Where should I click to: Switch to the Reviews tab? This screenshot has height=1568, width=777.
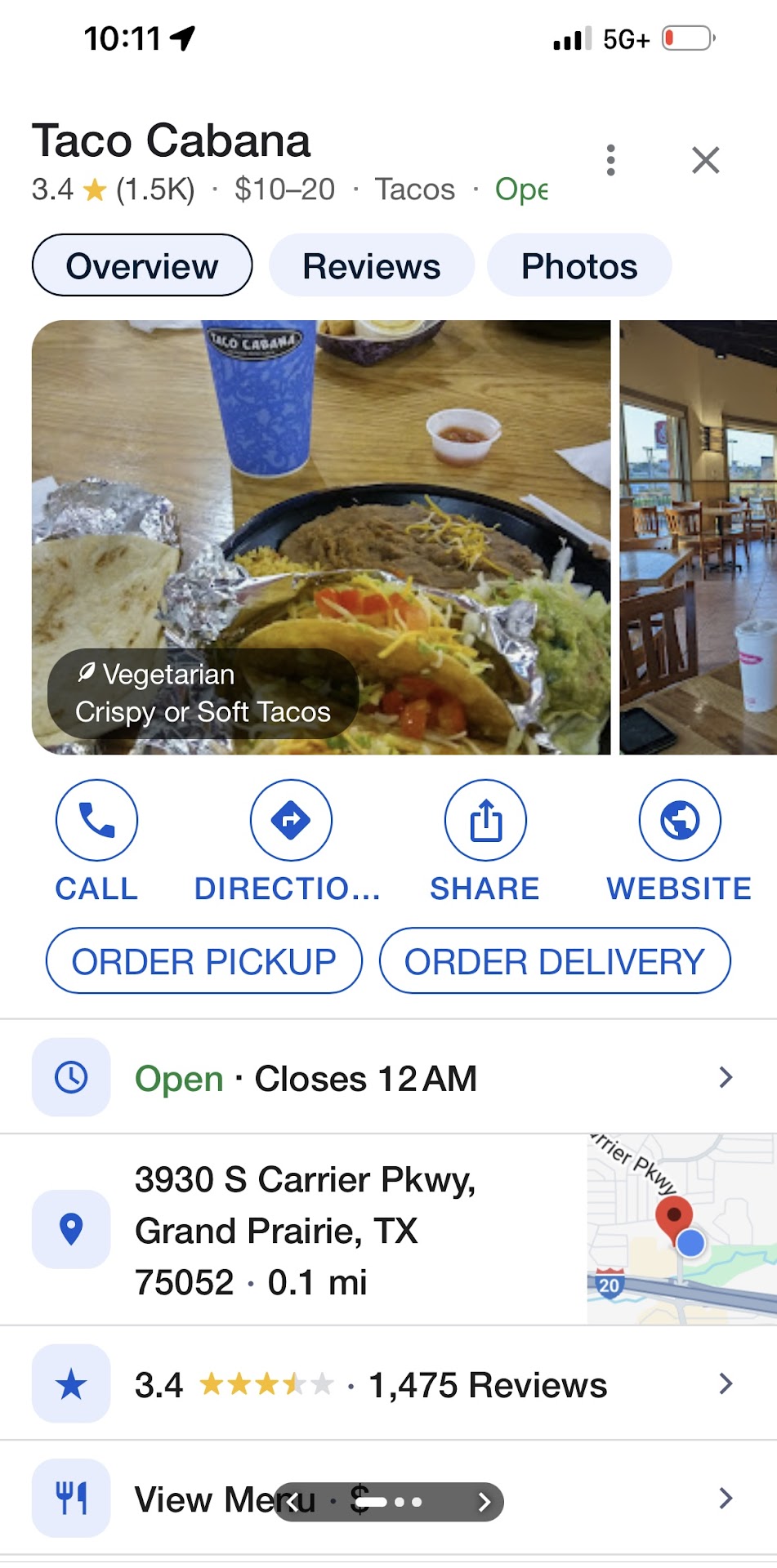click(371, 266)
